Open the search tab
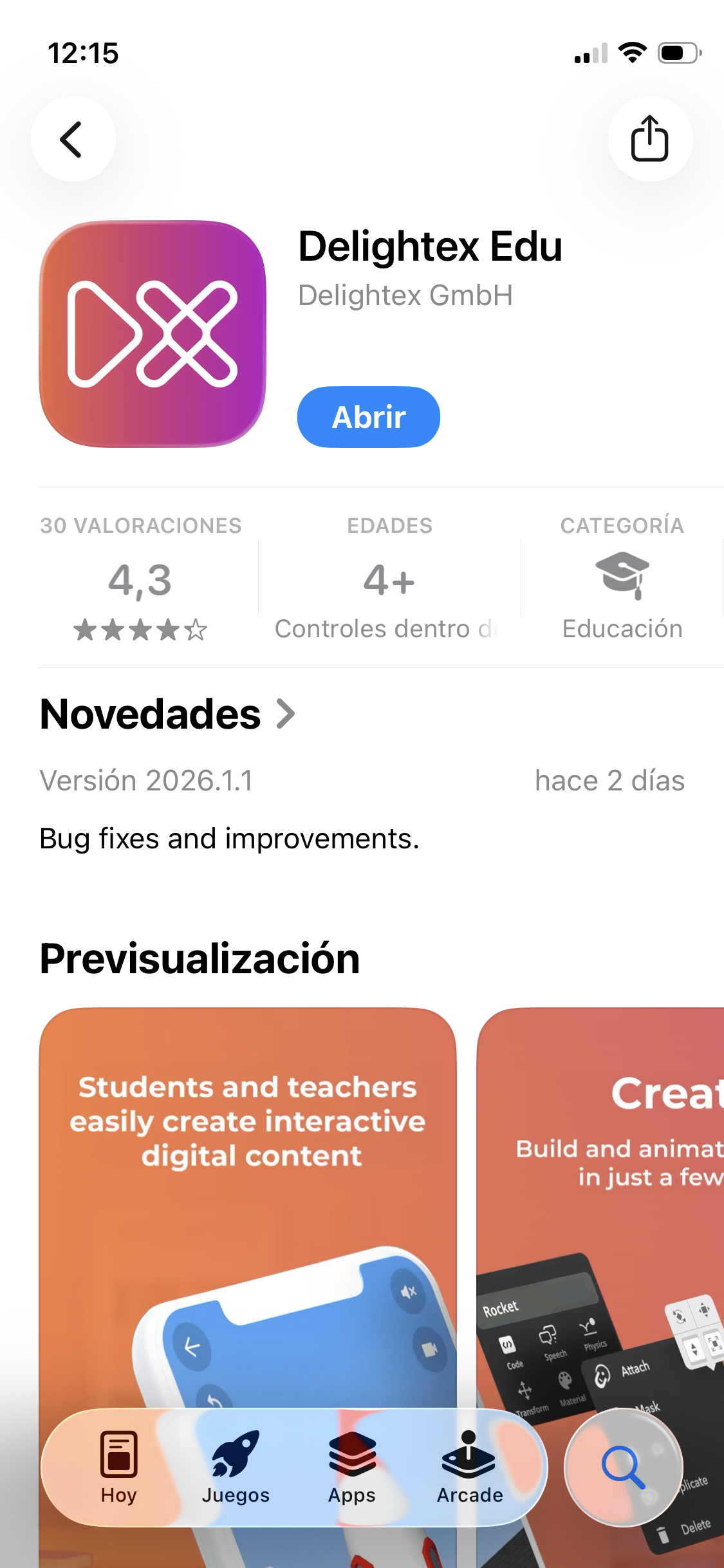724x1568 pixels. click(623, 1468)
